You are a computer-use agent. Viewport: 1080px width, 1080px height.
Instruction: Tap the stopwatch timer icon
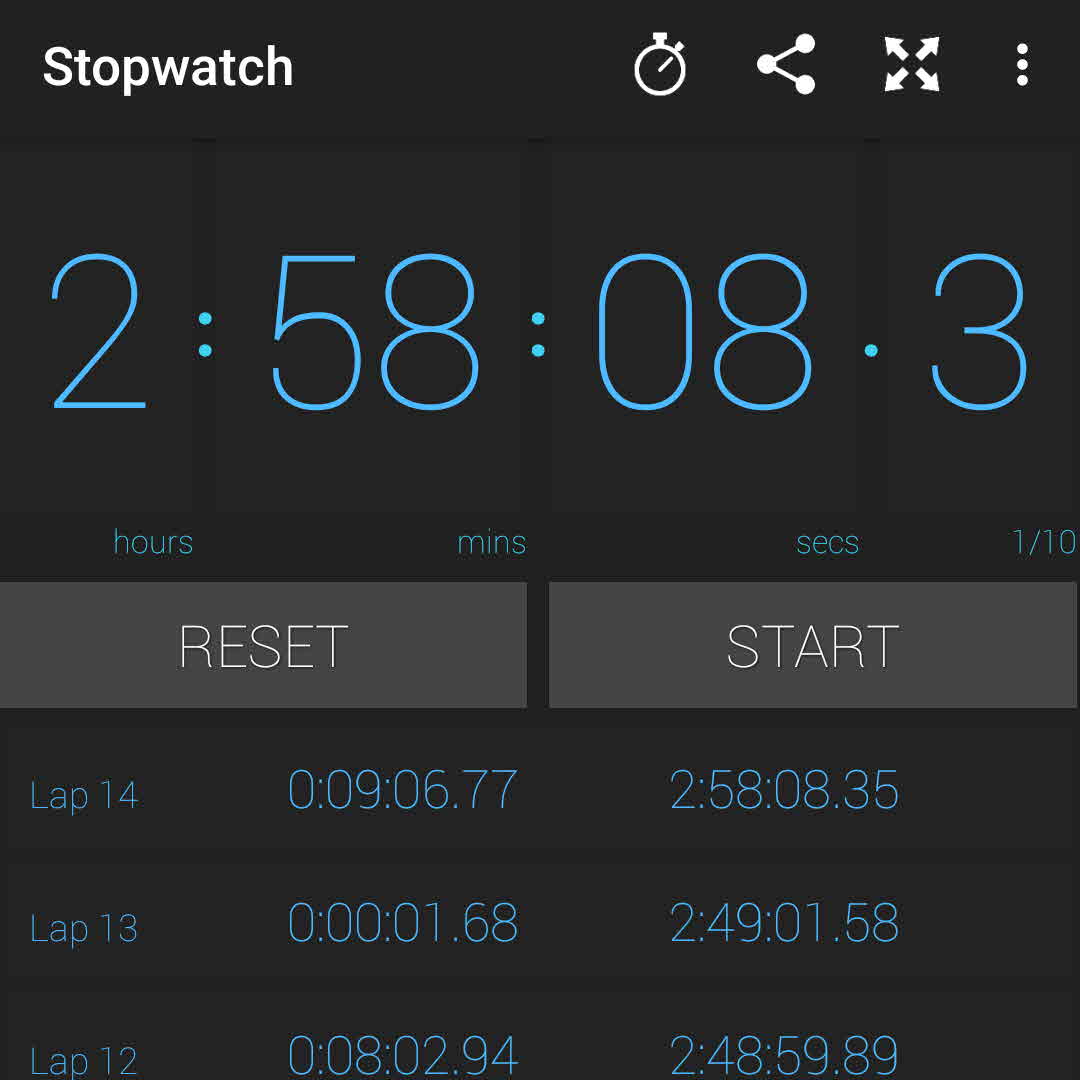[x=660, y=66]
